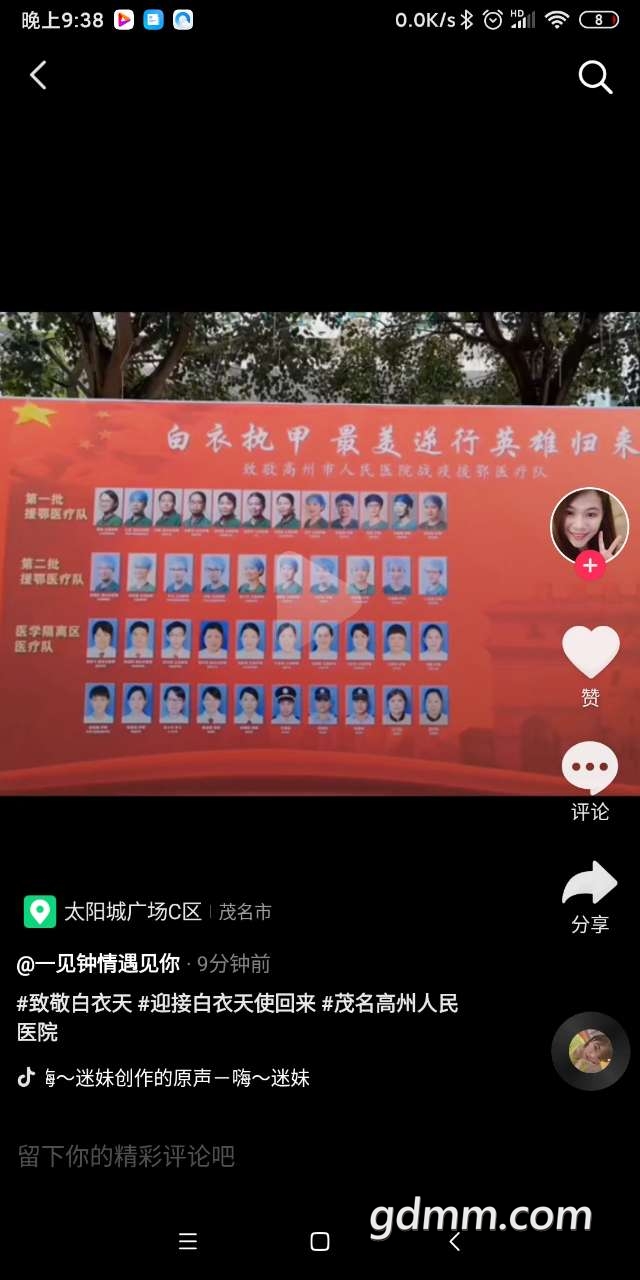Viewport: 640px width, 1280px height.
Task: Open the @一见钟情遇见你 profile link
Action: click(x=98, y=964)
